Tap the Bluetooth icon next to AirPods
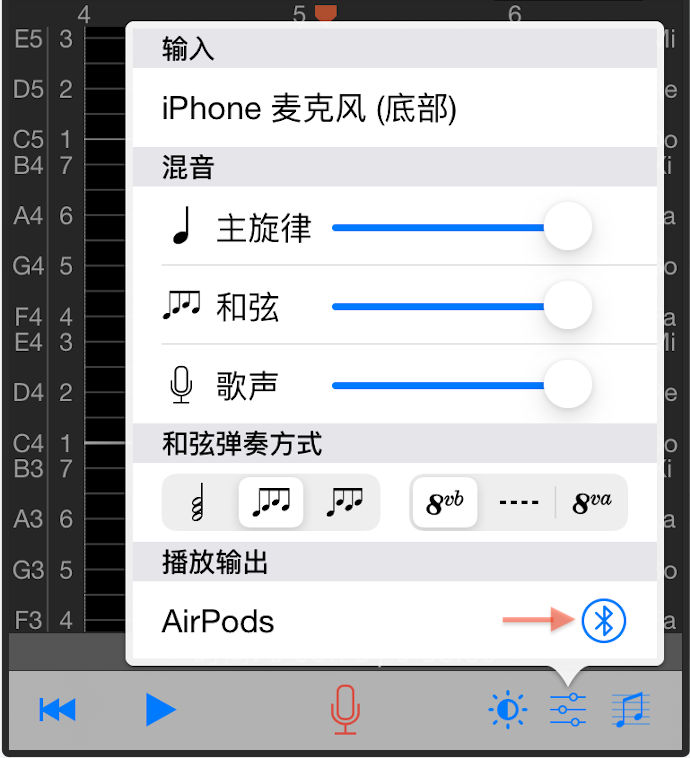This screenshot has width=690, height=758. [603, 622]
